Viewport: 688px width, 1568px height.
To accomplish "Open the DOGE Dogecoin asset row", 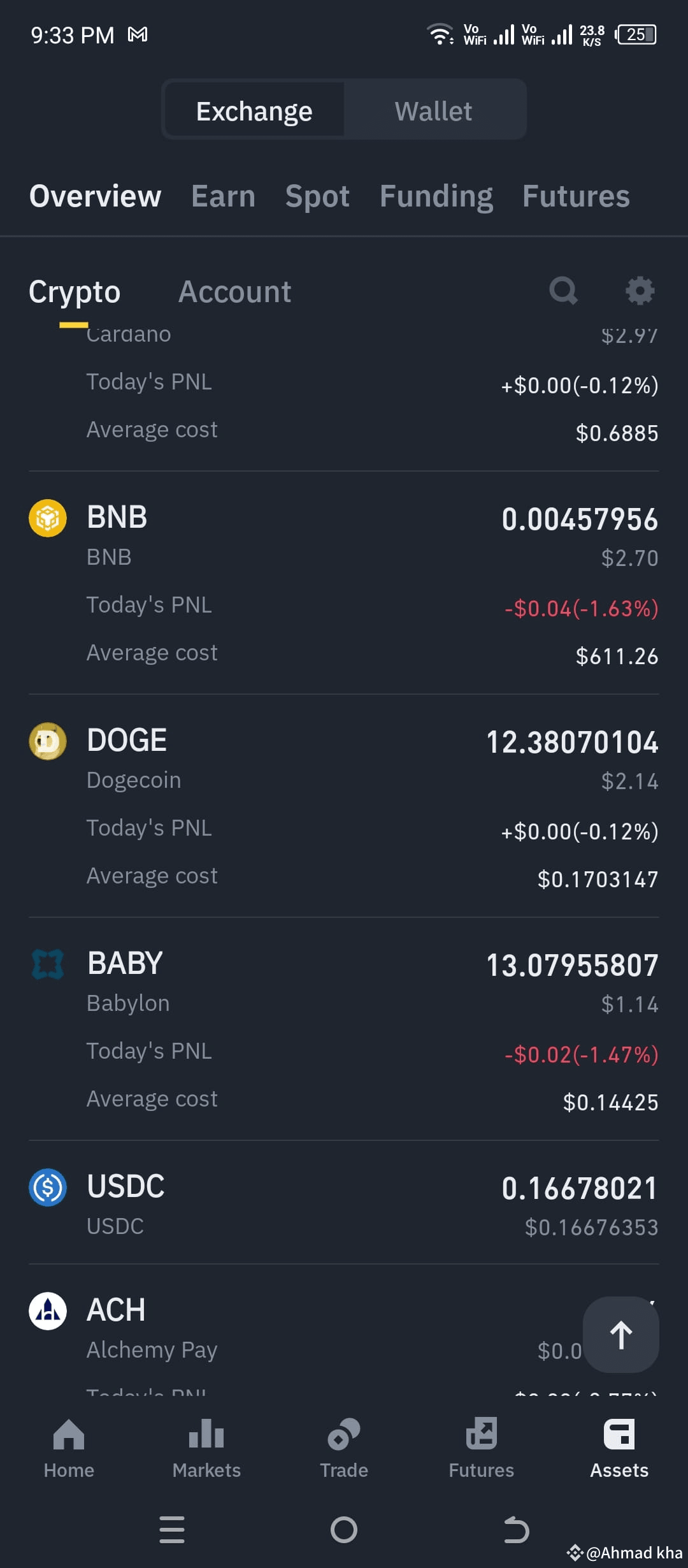I will (344, 806).
